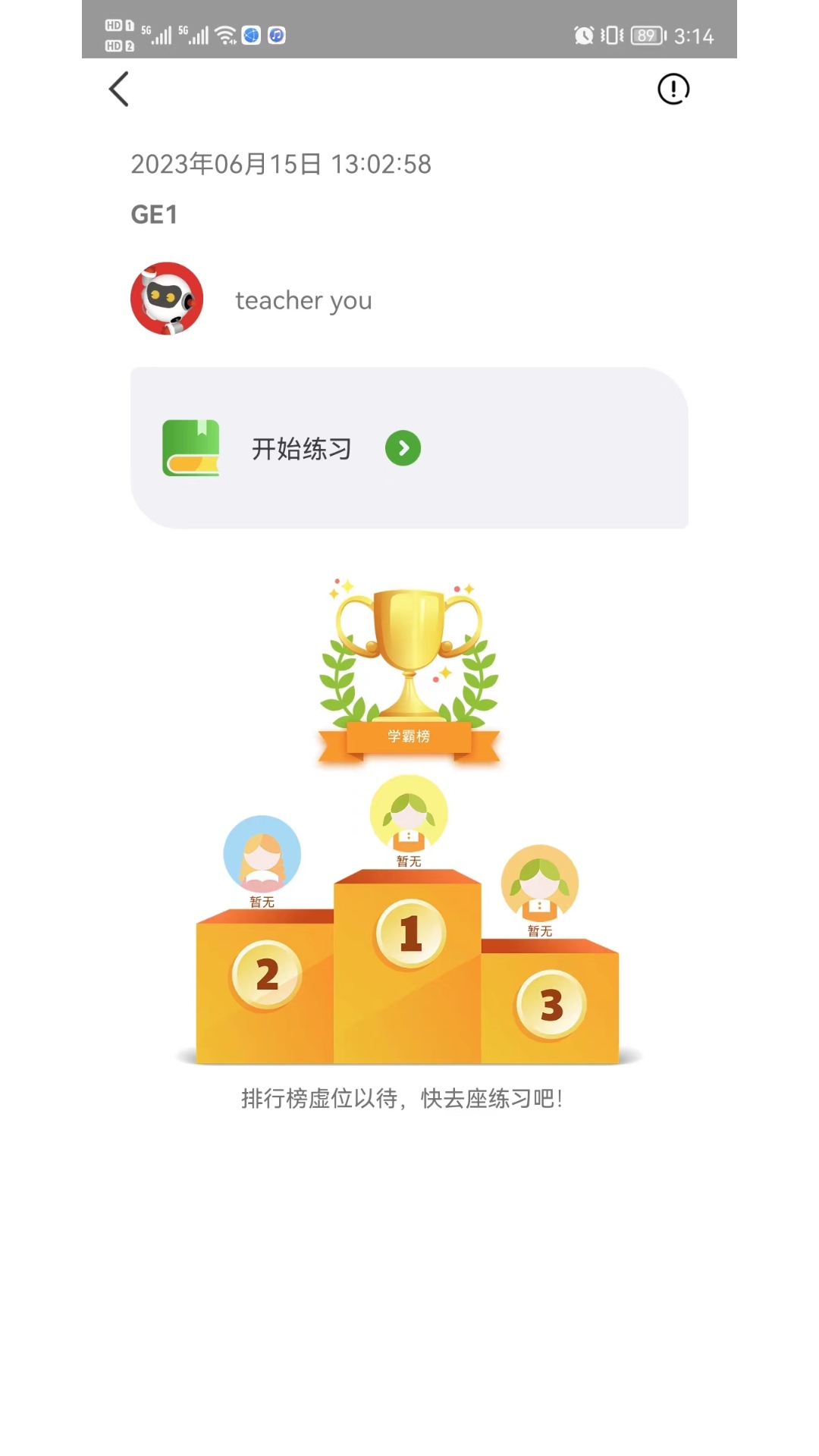This screenshot has height=1456, width=819.
Task: Tap the second-place avatar above number 2
Action: click(262, 855)
